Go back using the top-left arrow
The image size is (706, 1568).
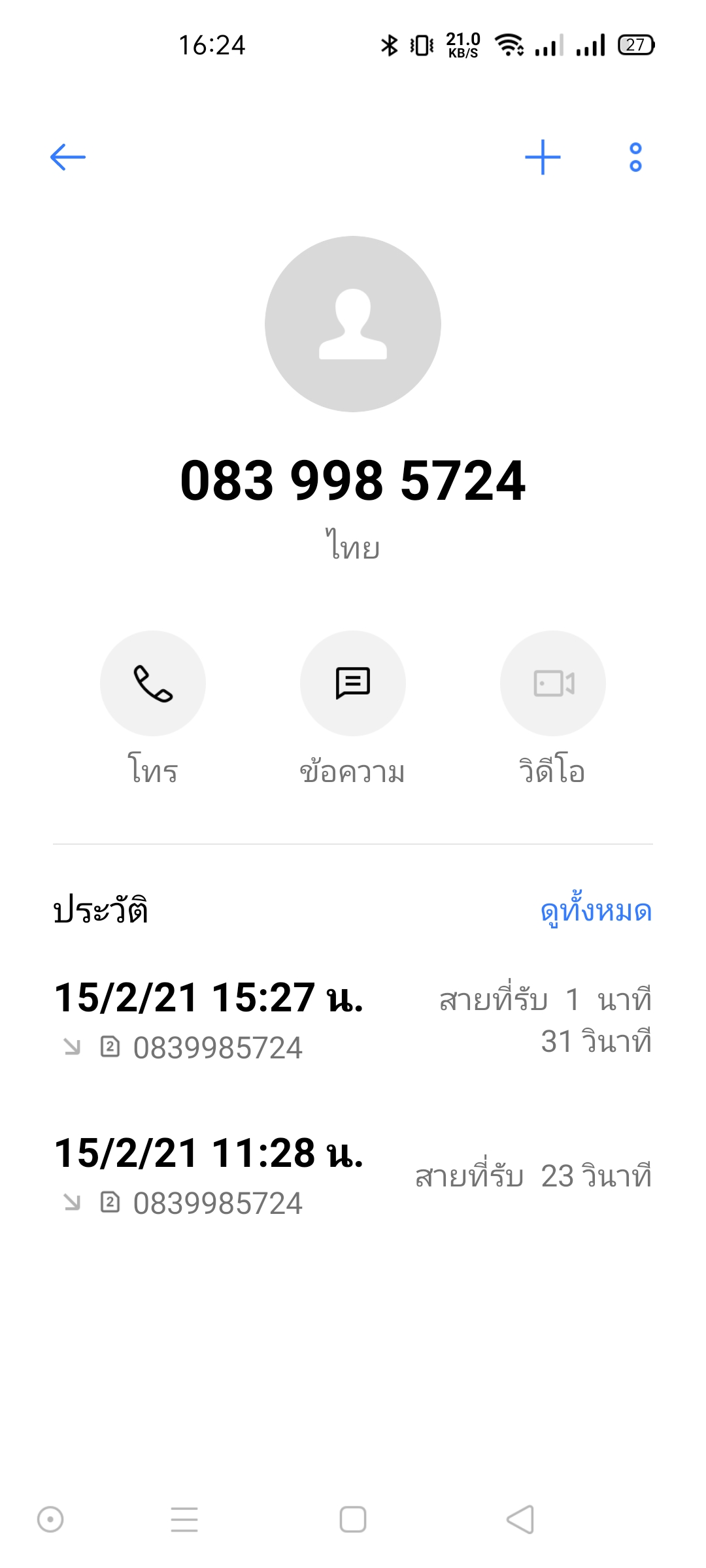[68, 157]
